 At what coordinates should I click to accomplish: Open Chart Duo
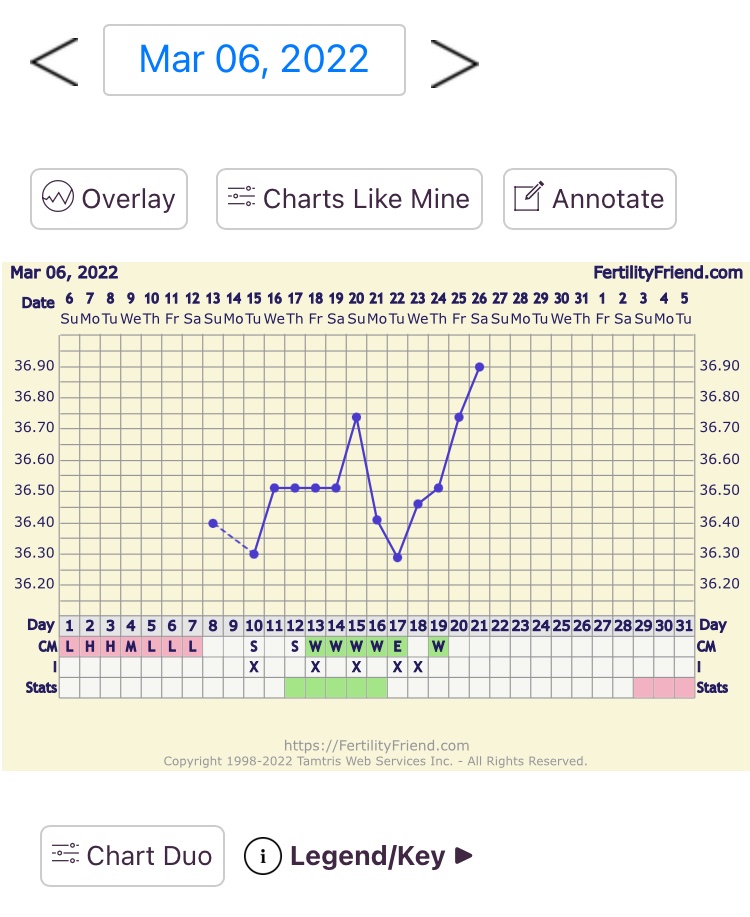[132, 856]
